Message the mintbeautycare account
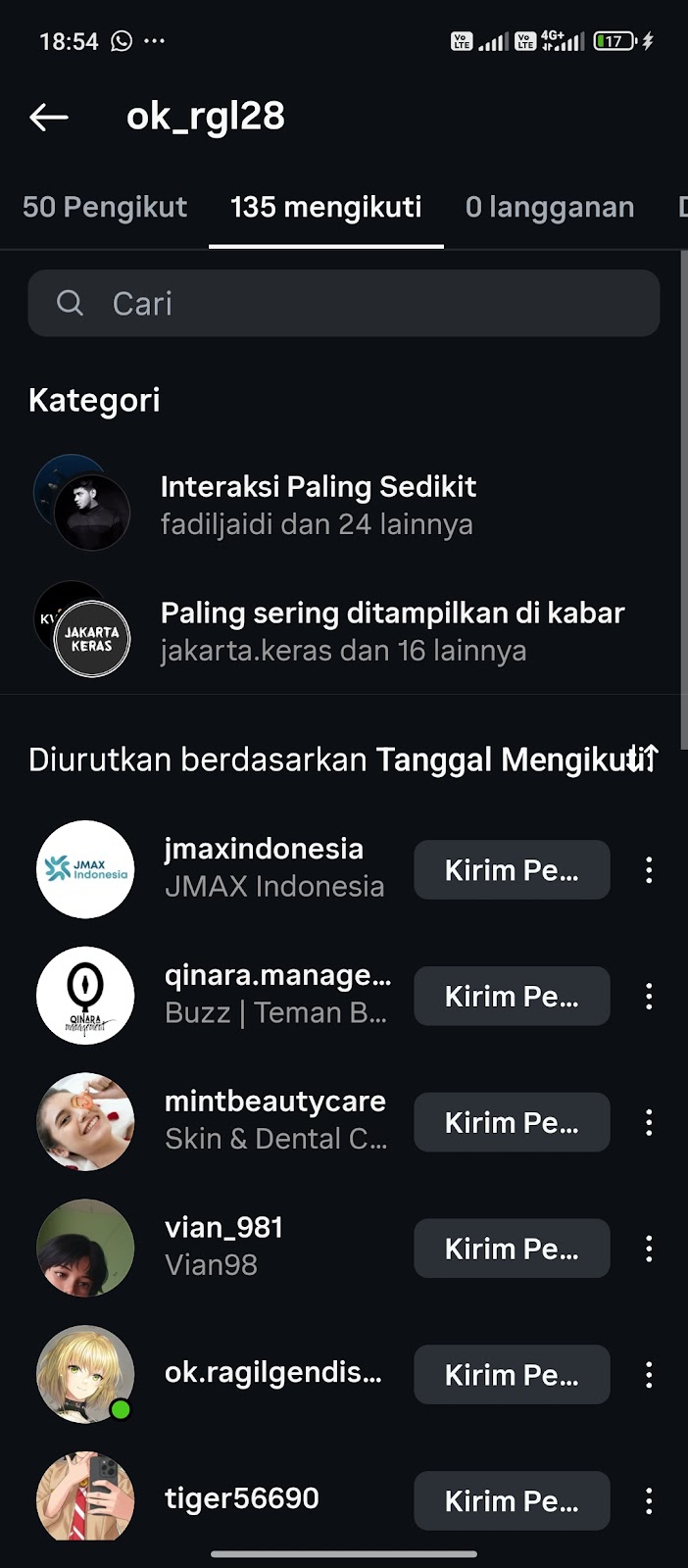The height and width of the screenshot is (1568, 688). (512, 1123)
